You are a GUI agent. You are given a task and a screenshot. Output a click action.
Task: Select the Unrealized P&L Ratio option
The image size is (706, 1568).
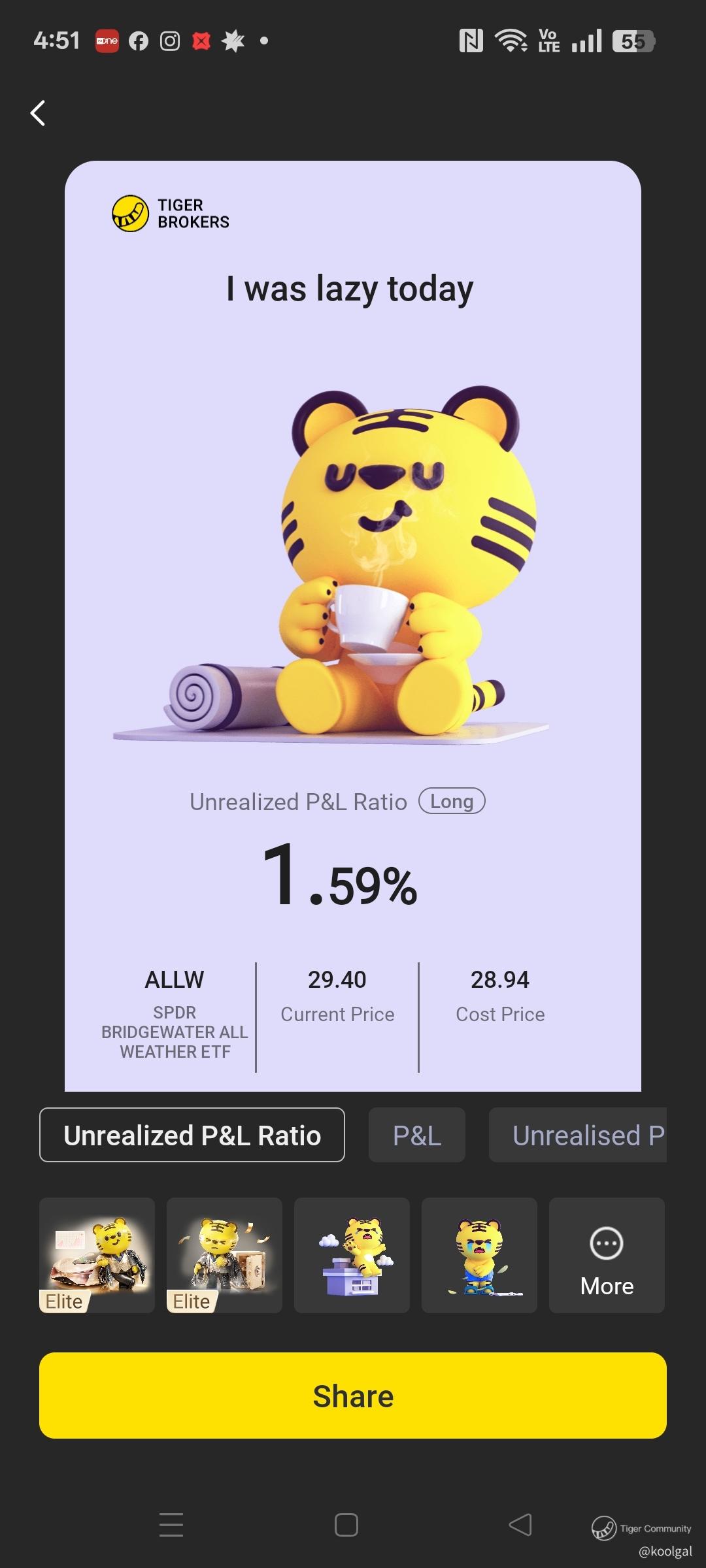click(192, 1135)
